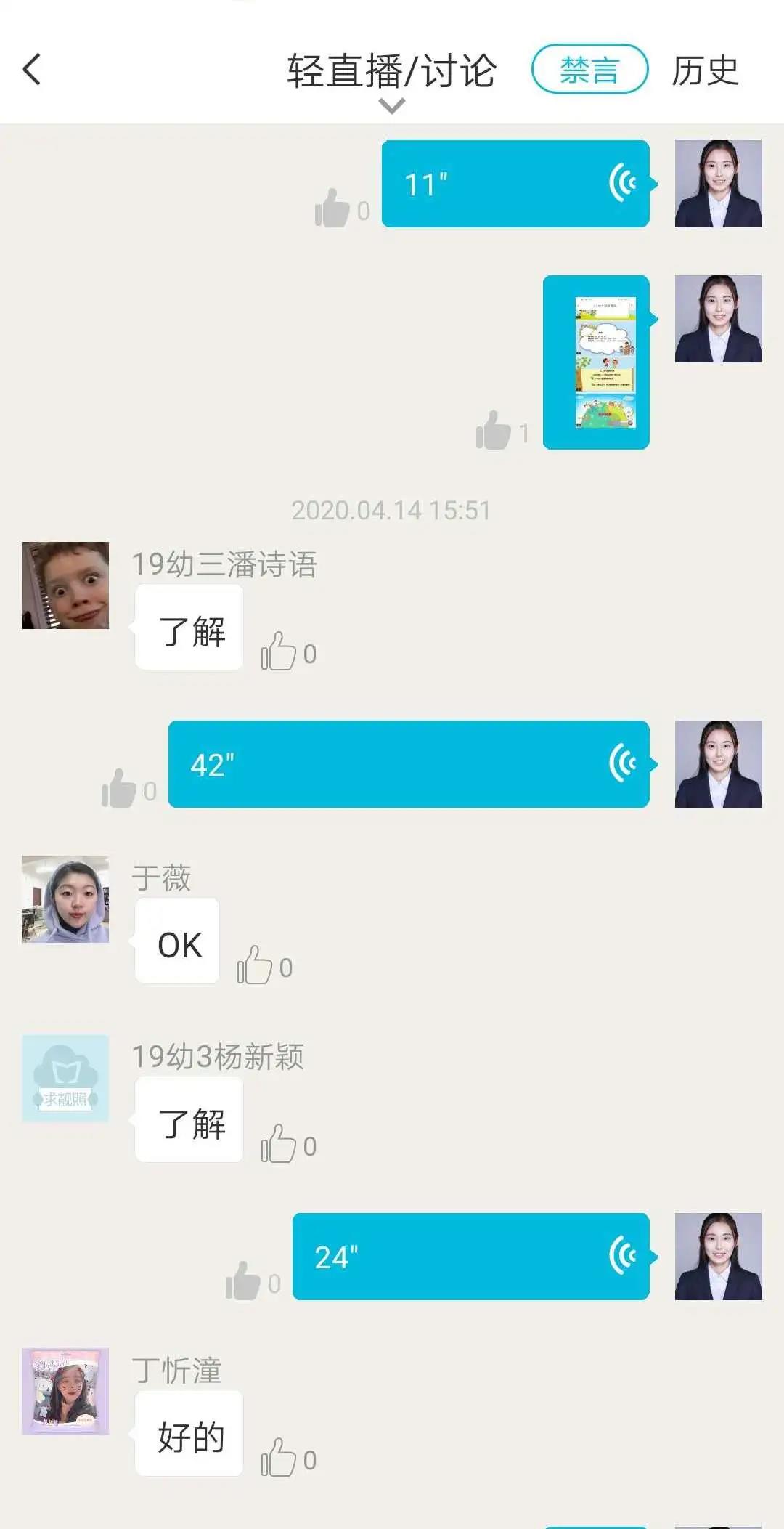
Task: Like the 11" voice message
Action: pyautogui.click(x=332, y=209)
